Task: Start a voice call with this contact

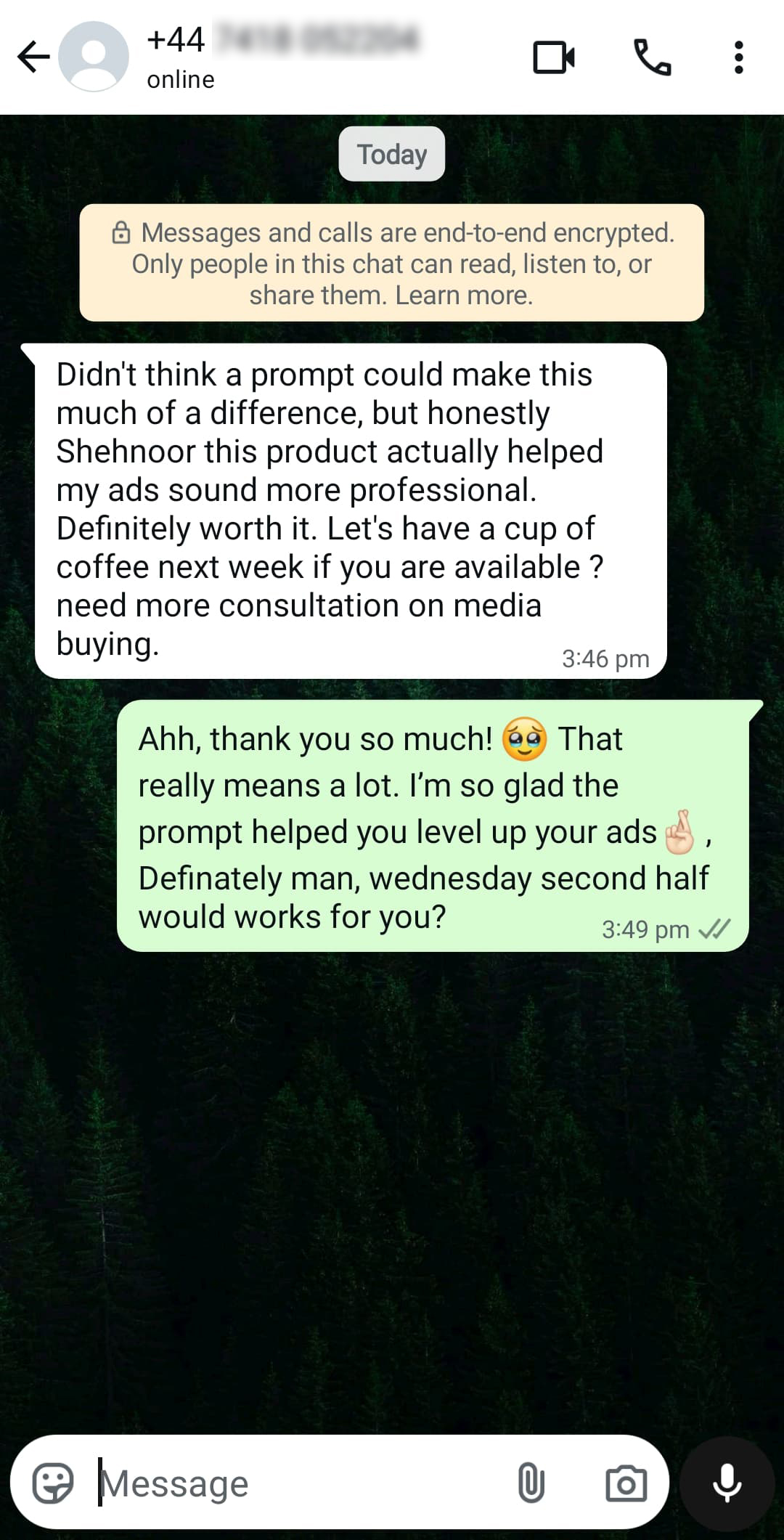Action: [653, 57]
